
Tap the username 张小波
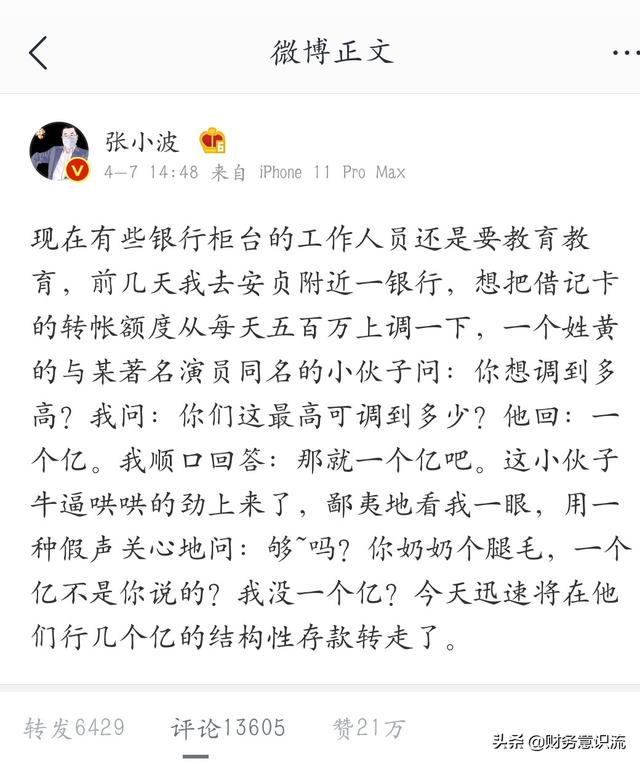click(142, 141)
